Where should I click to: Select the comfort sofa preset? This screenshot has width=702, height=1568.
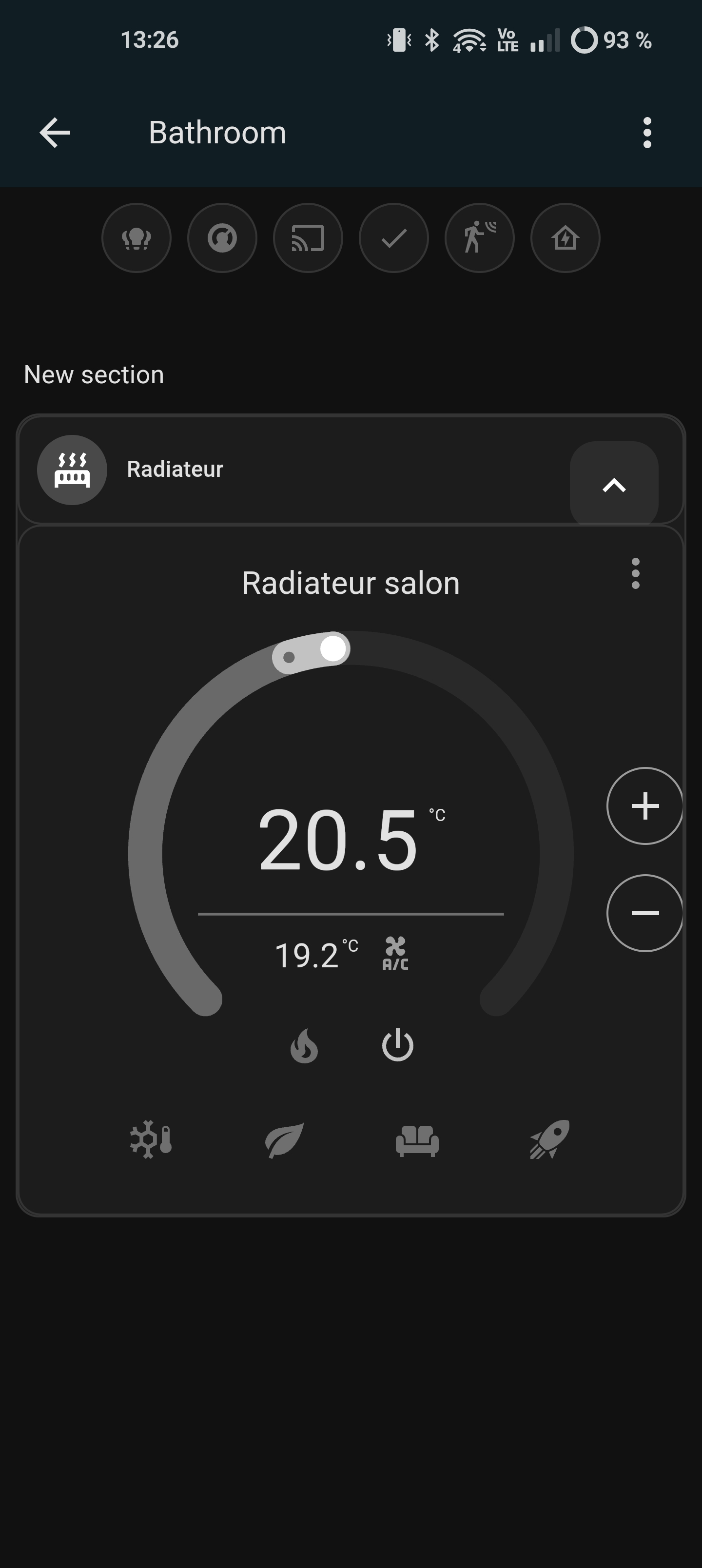coord(417,1140)
